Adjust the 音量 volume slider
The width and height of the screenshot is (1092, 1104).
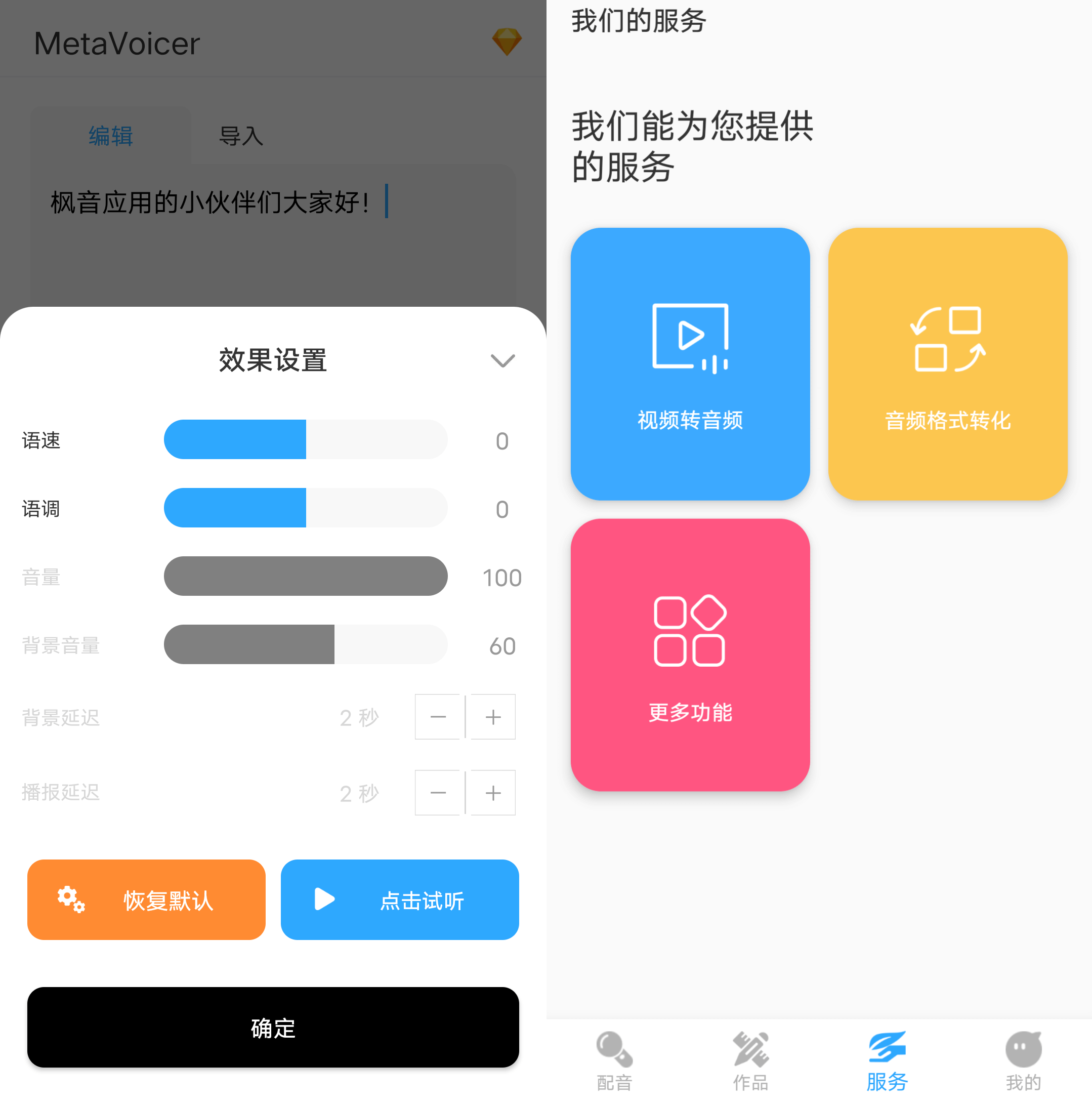click(306, 576)
